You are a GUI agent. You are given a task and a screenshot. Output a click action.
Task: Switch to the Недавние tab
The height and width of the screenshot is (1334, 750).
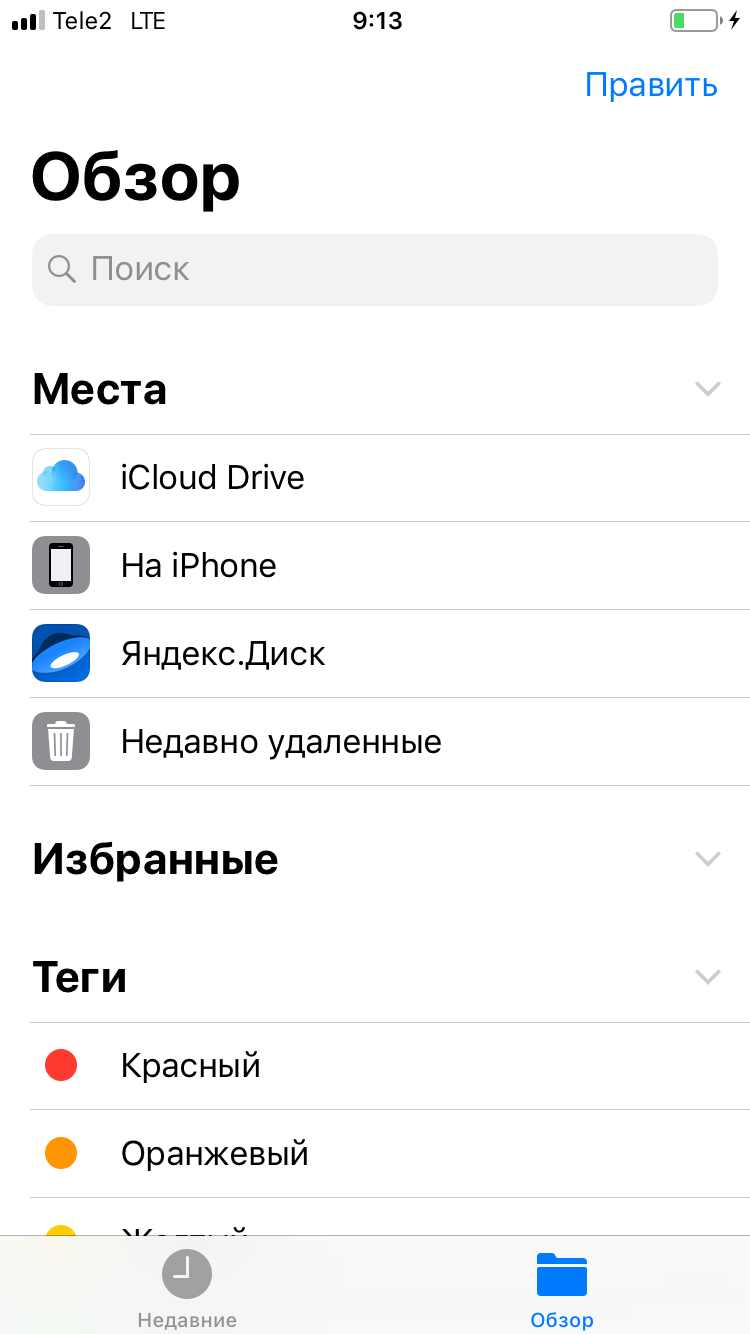click(187, 1289)
